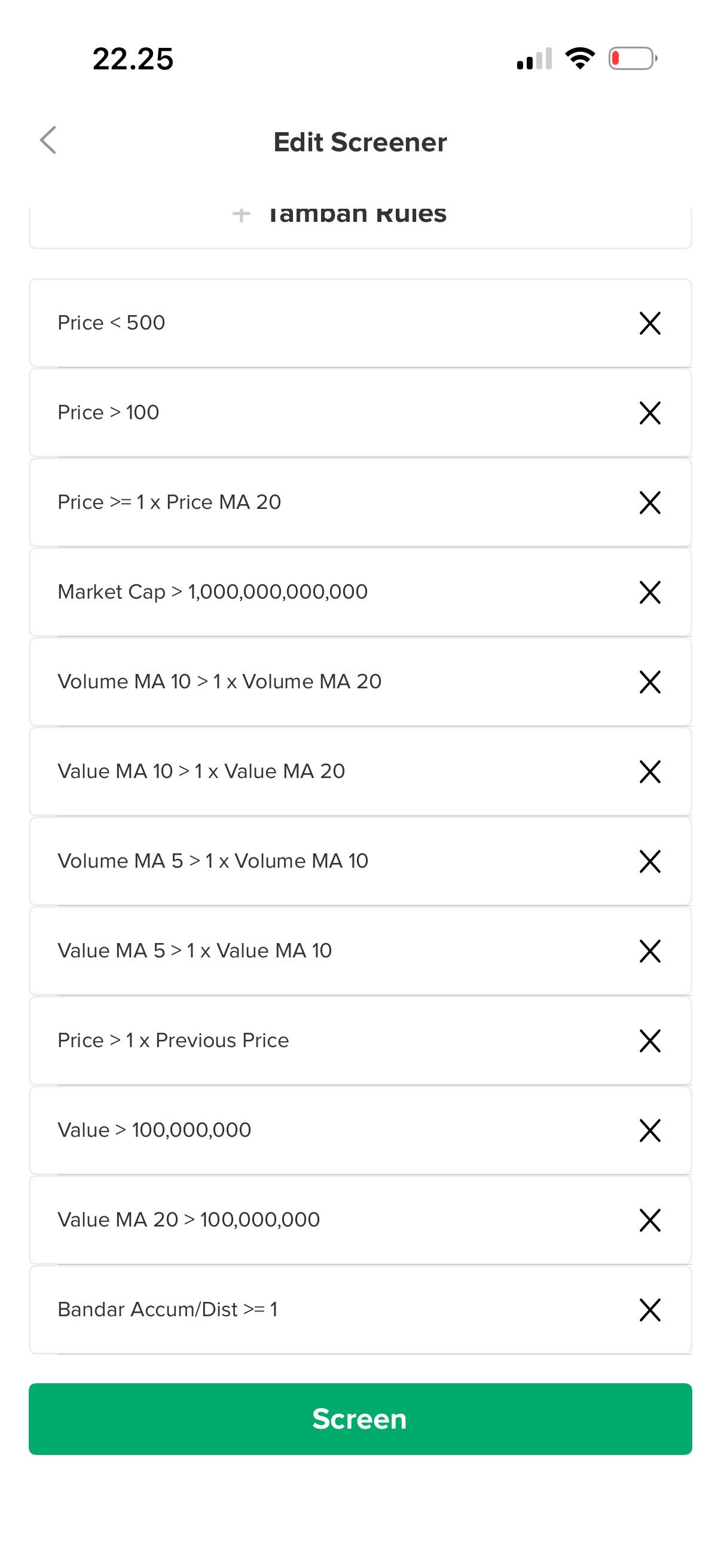Delete the Value > 100,000,000 rule
The image size is (721, 1568).
coord(650,1130)
